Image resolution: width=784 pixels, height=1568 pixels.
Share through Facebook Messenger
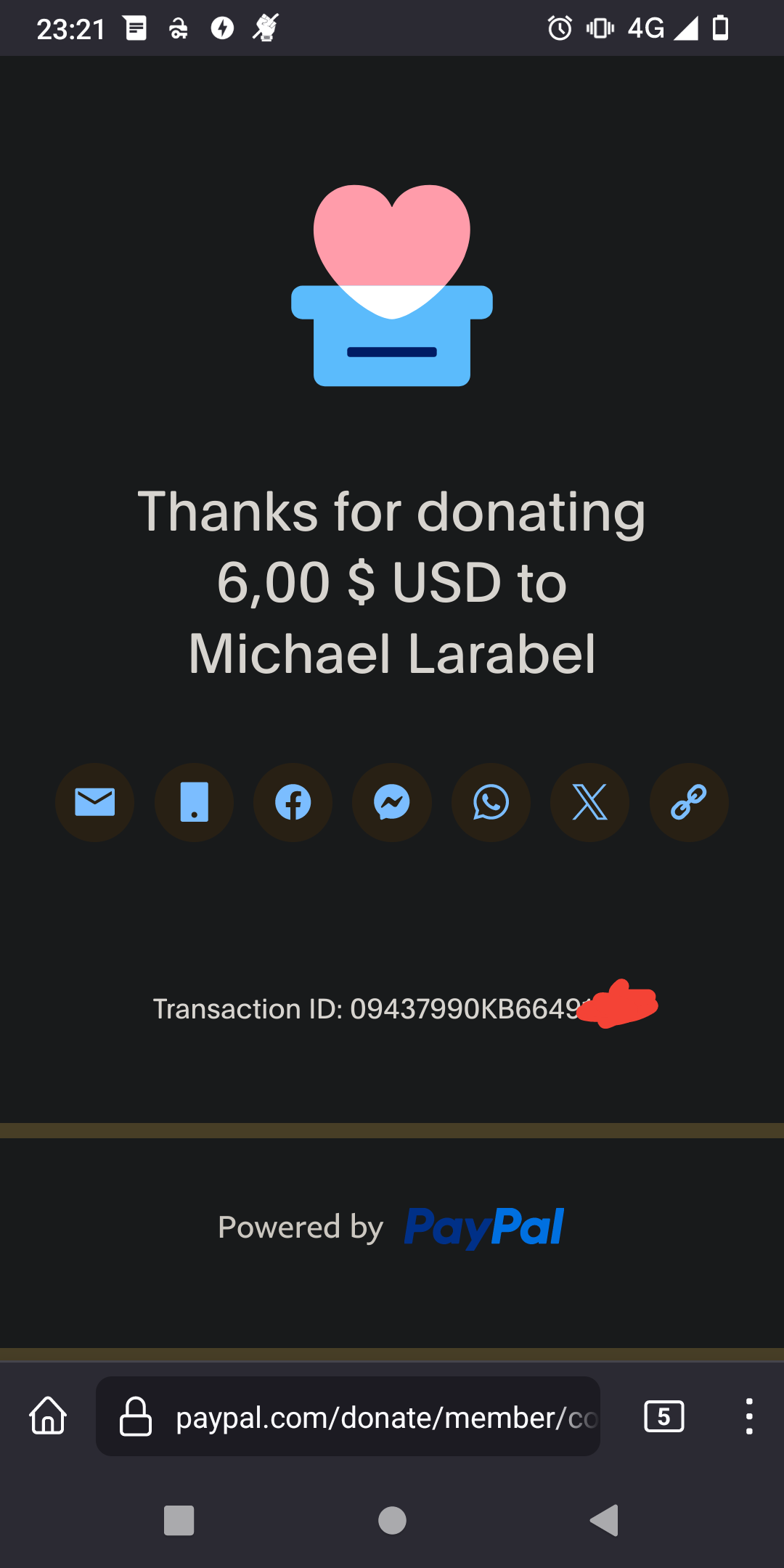pos(392,802)
